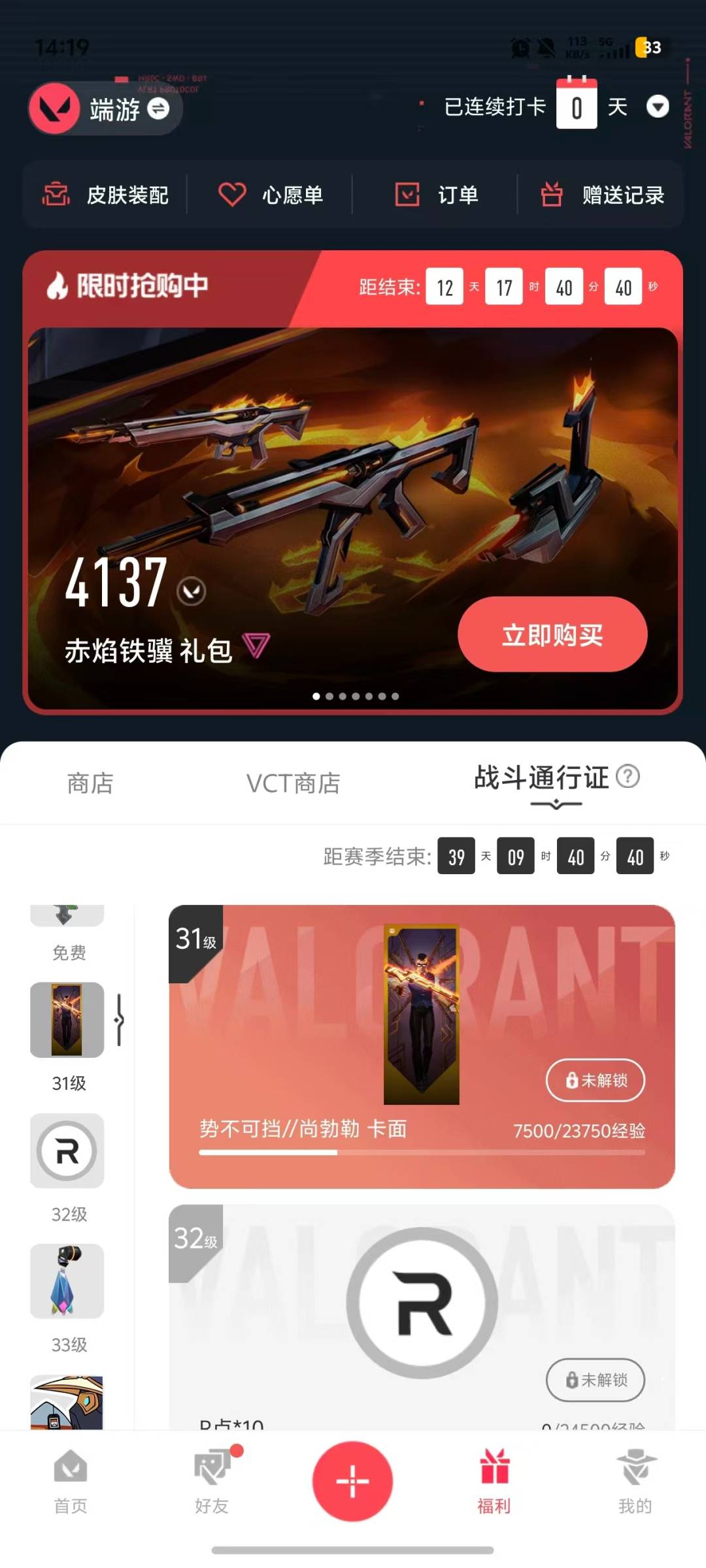706x1568 pixels.
Task: Select the 33级 reward thumbnail
Action: (x=67, y=1282)
